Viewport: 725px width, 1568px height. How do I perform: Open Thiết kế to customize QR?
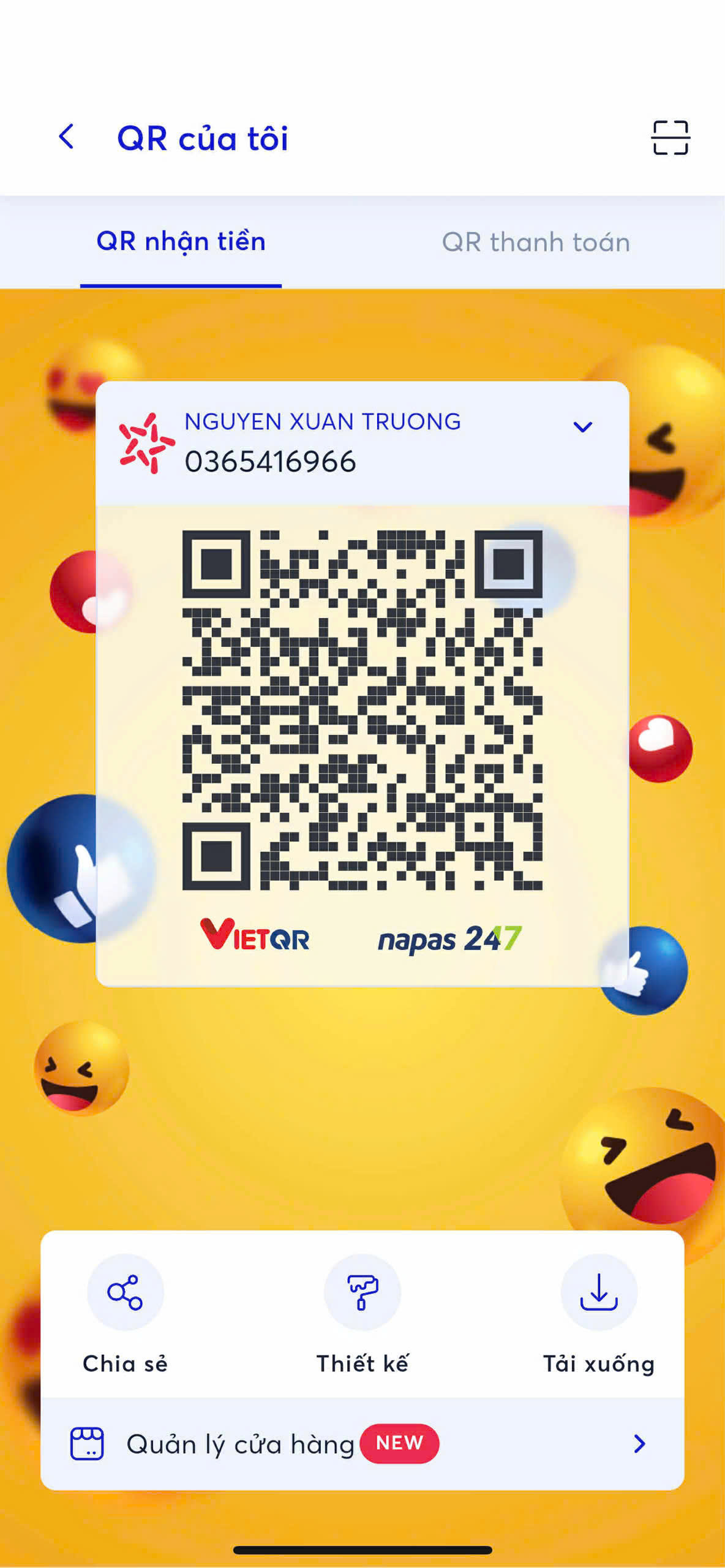pos(362,1292)
